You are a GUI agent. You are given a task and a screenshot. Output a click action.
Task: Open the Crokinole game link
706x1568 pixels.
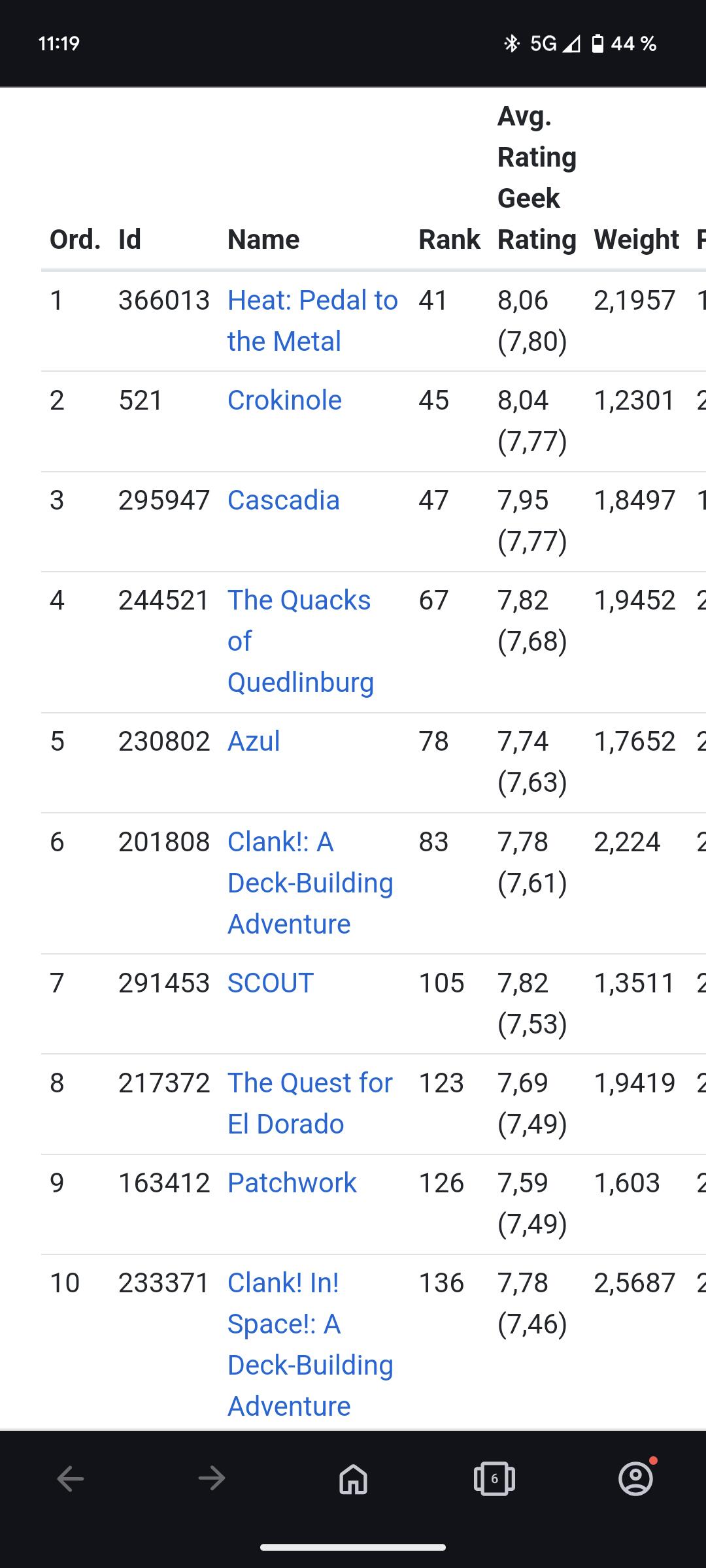point(284,400)
